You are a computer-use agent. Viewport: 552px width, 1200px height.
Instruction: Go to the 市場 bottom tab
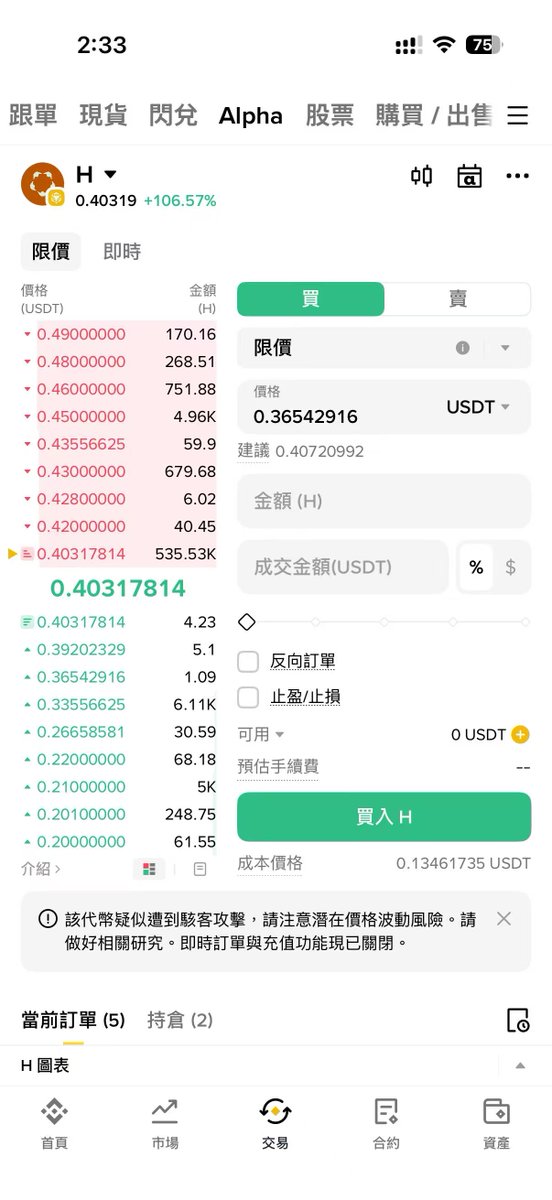165,1125
